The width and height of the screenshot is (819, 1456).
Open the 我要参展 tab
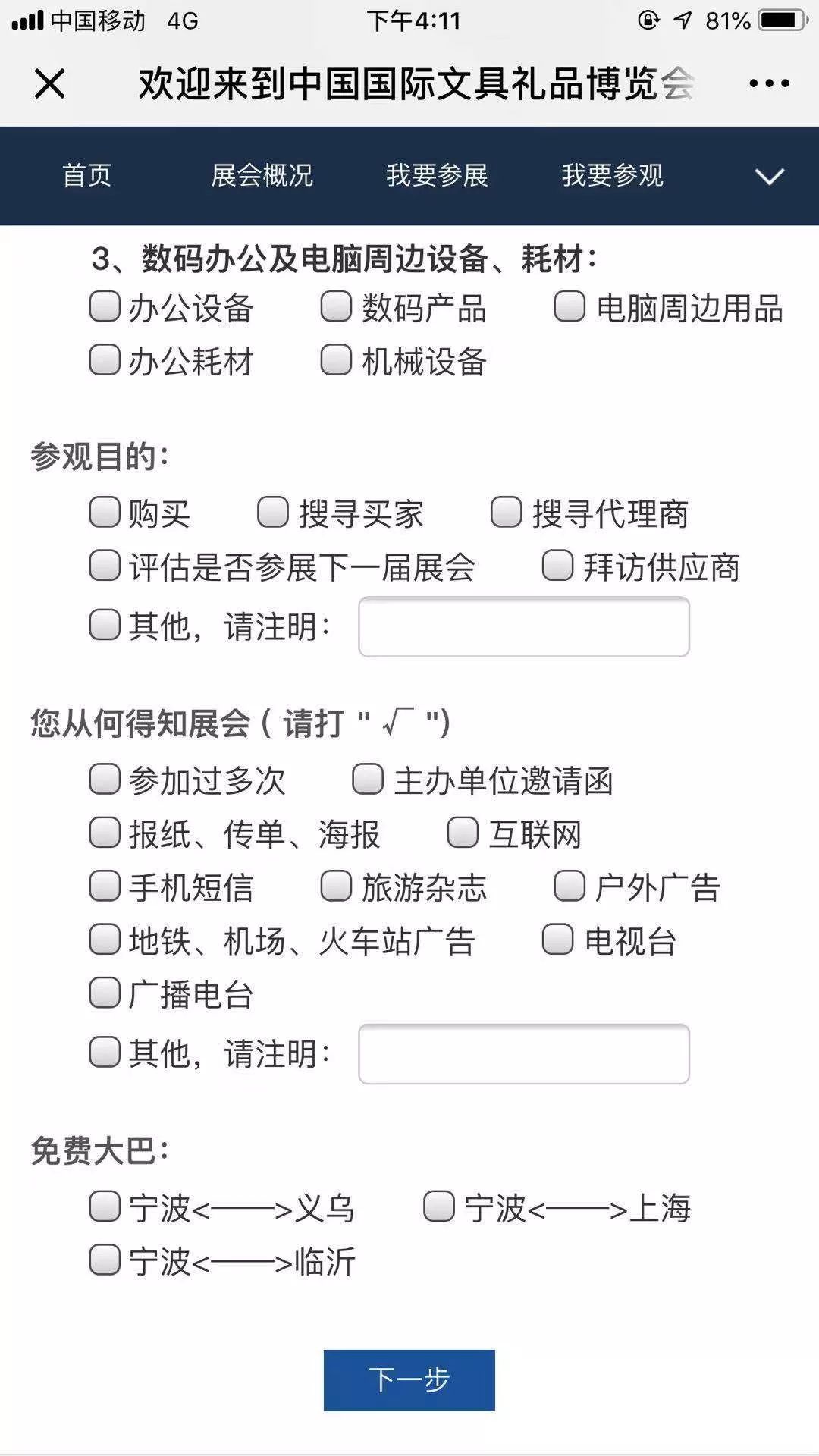point(437,176)
